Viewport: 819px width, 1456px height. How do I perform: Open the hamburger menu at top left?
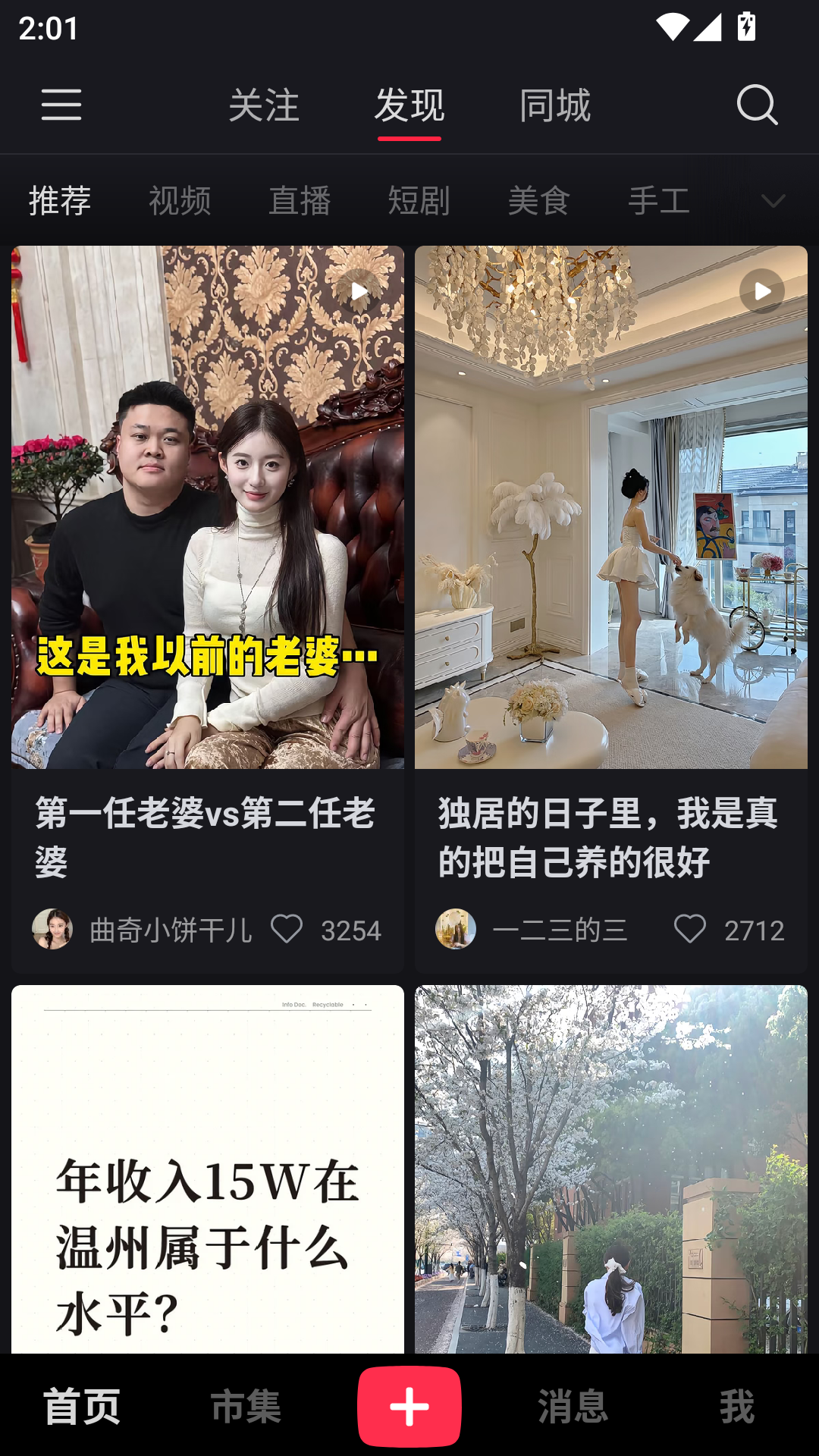click(x=62, y=106)
